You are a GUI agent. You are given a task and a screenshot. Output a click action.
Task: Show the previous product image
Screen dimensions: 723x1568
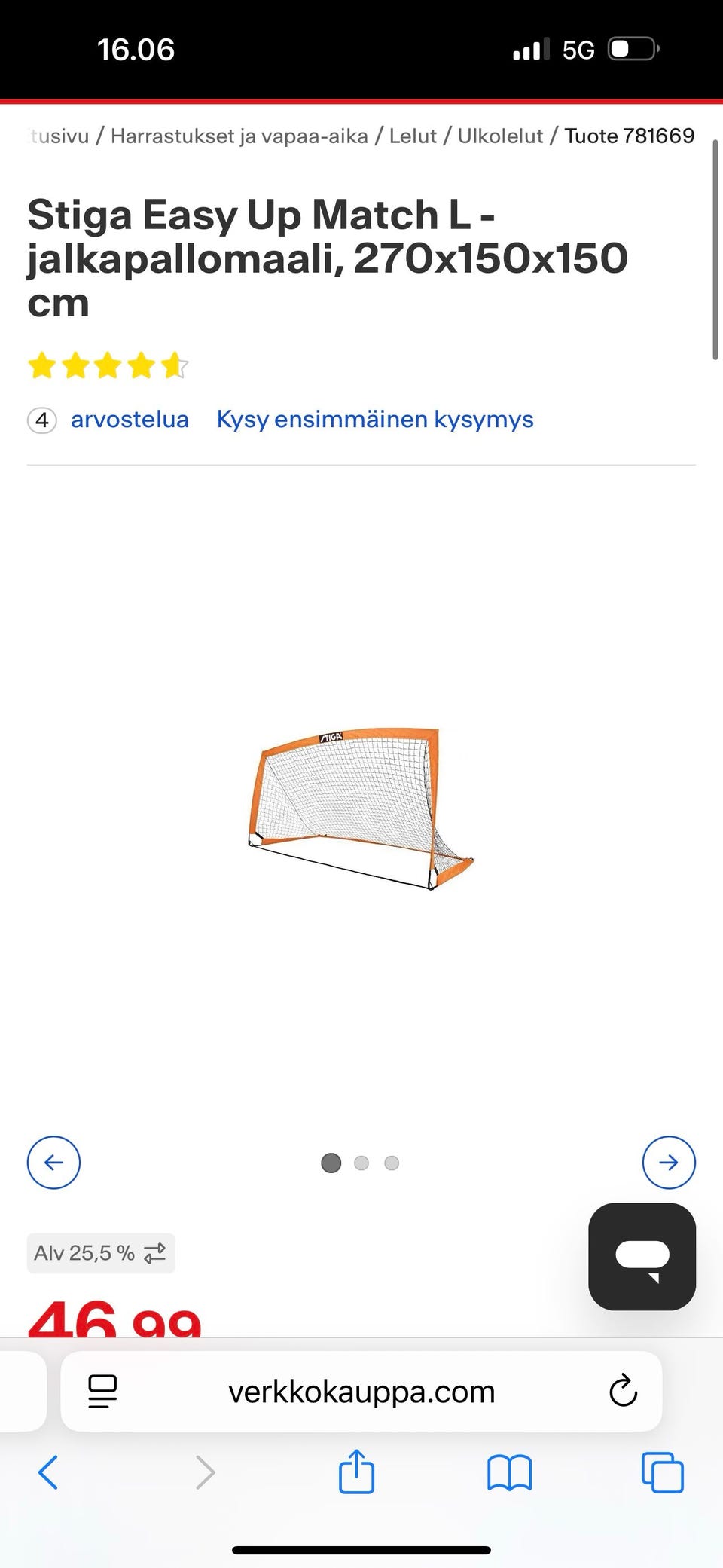(x=53, y=1163)
